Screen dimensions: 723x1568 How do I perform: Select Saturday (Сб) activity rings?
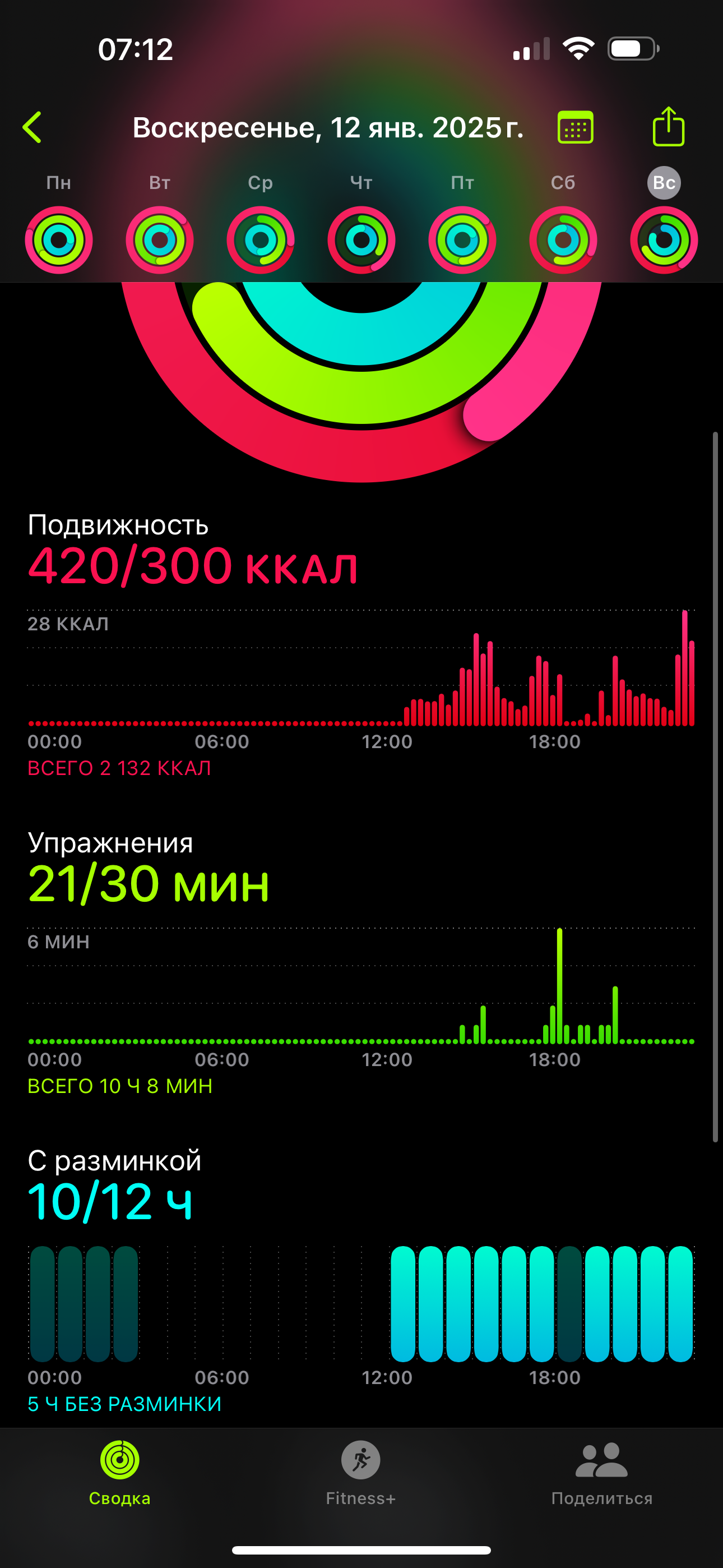coord(563,240)
